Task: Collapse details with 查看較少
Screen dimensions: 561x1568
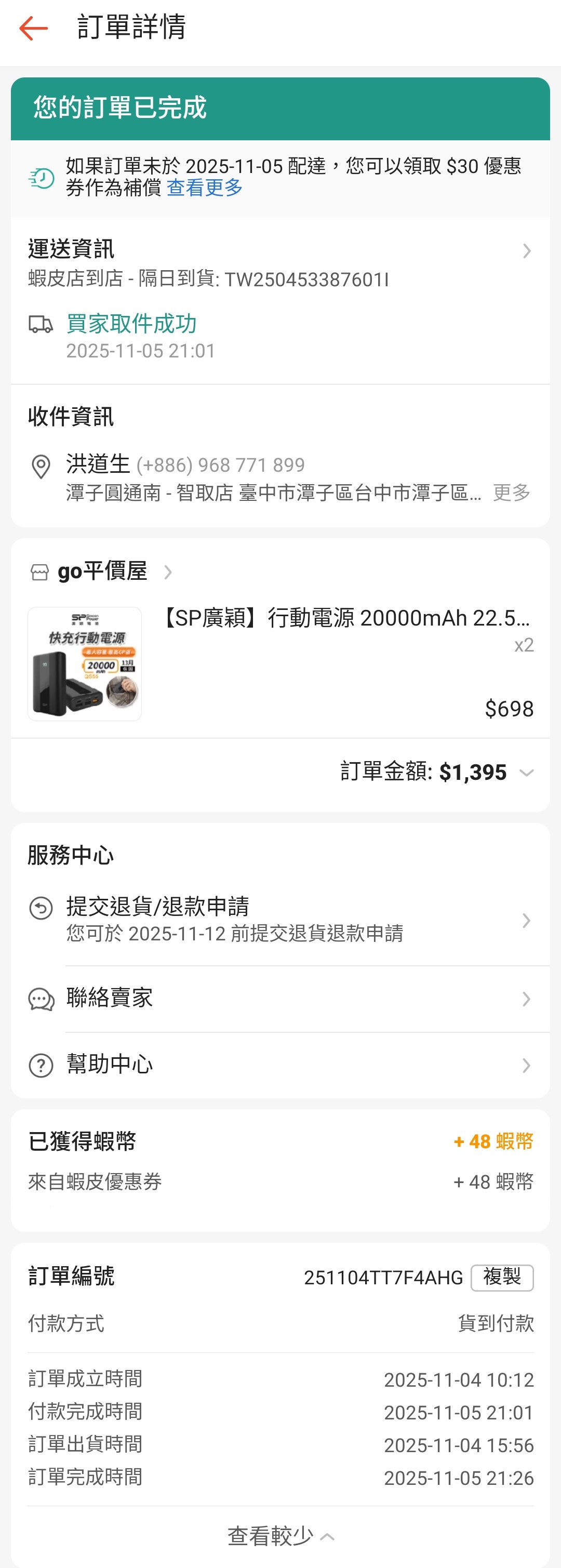Action: (280, 1536)
